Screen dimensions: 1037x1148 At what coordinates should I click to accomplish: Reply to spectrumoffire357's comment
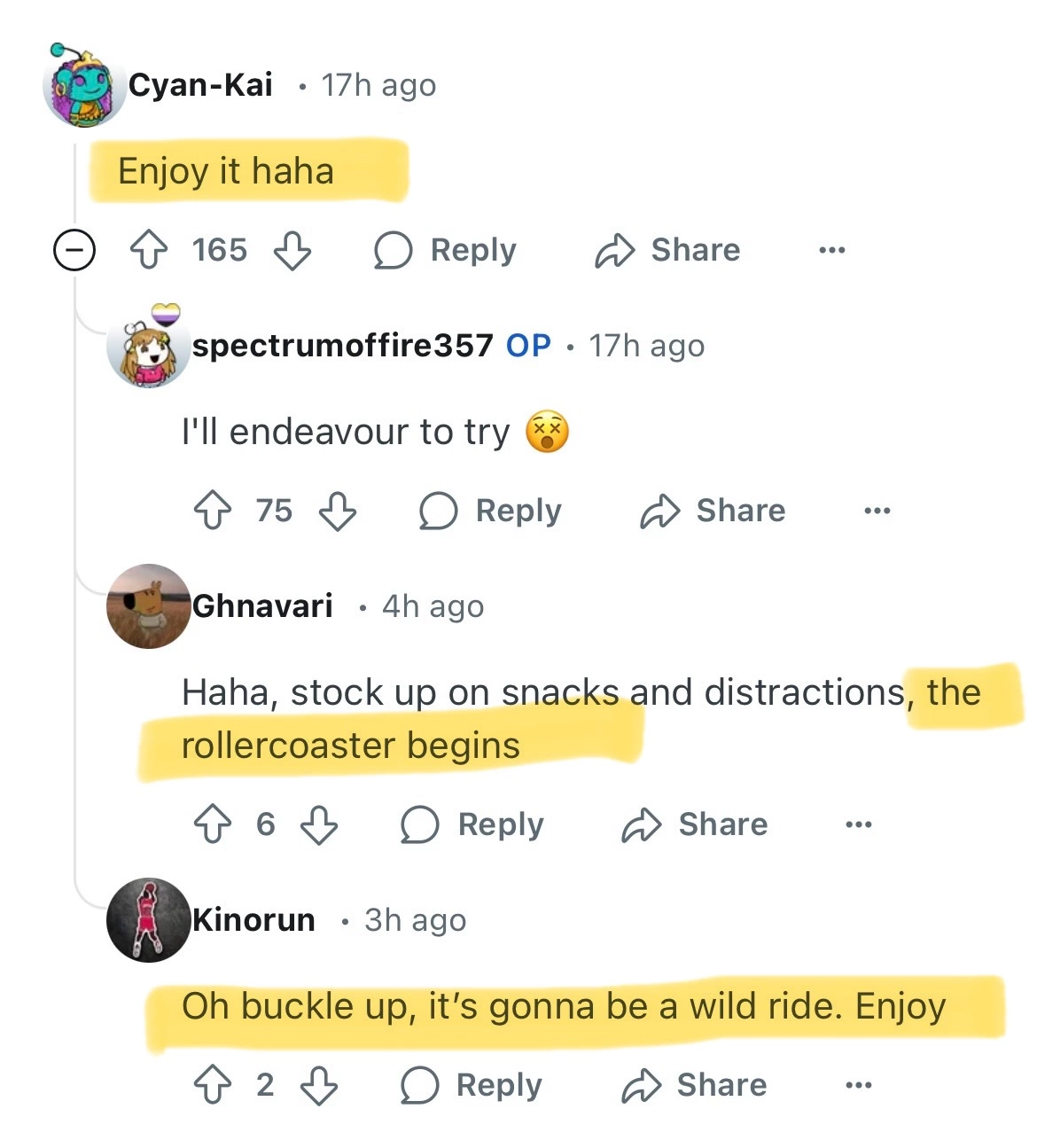click(x=491, y=511)
